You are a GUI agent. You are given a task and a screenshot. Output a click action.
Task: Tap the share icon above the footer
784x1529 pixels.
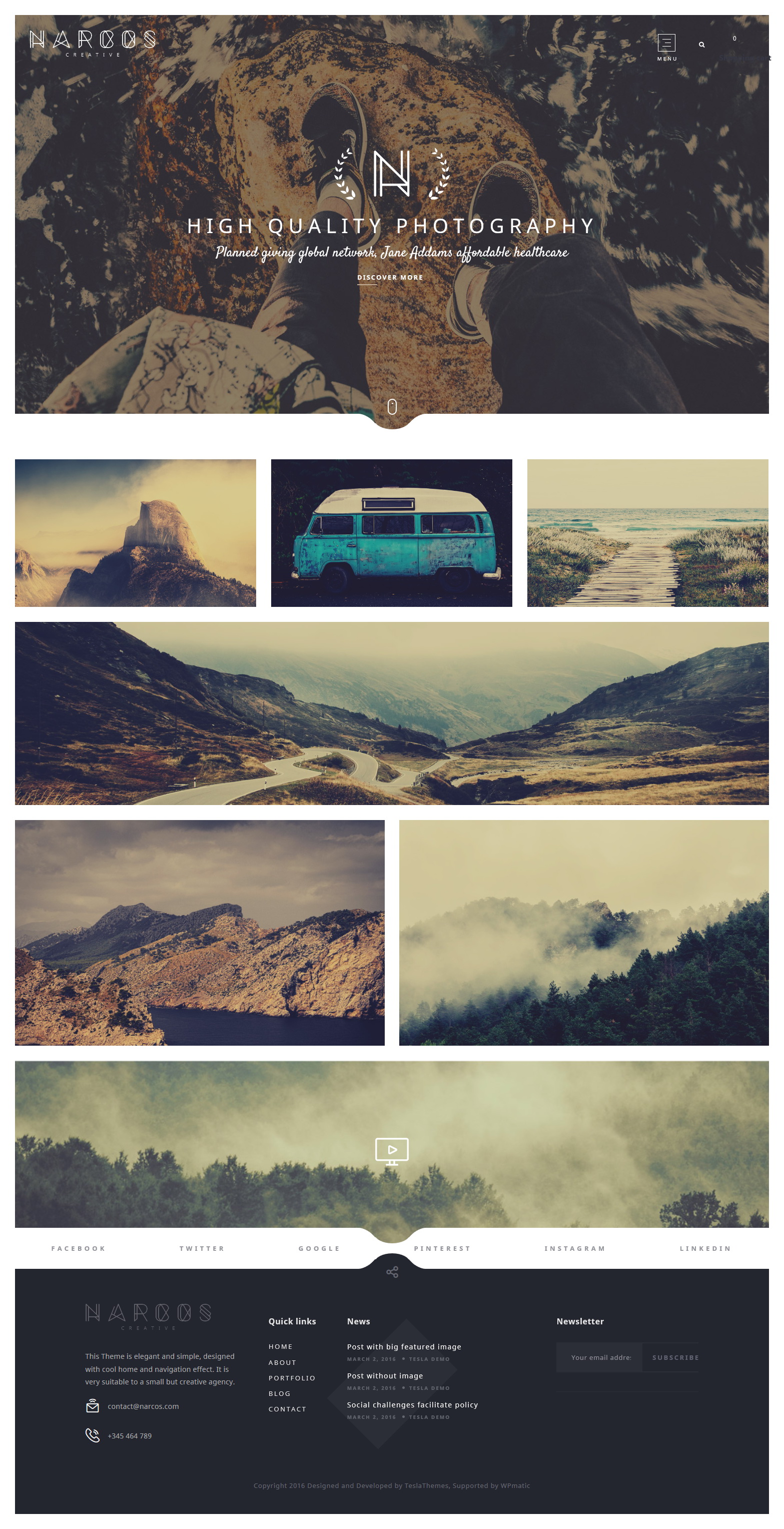392,1272
